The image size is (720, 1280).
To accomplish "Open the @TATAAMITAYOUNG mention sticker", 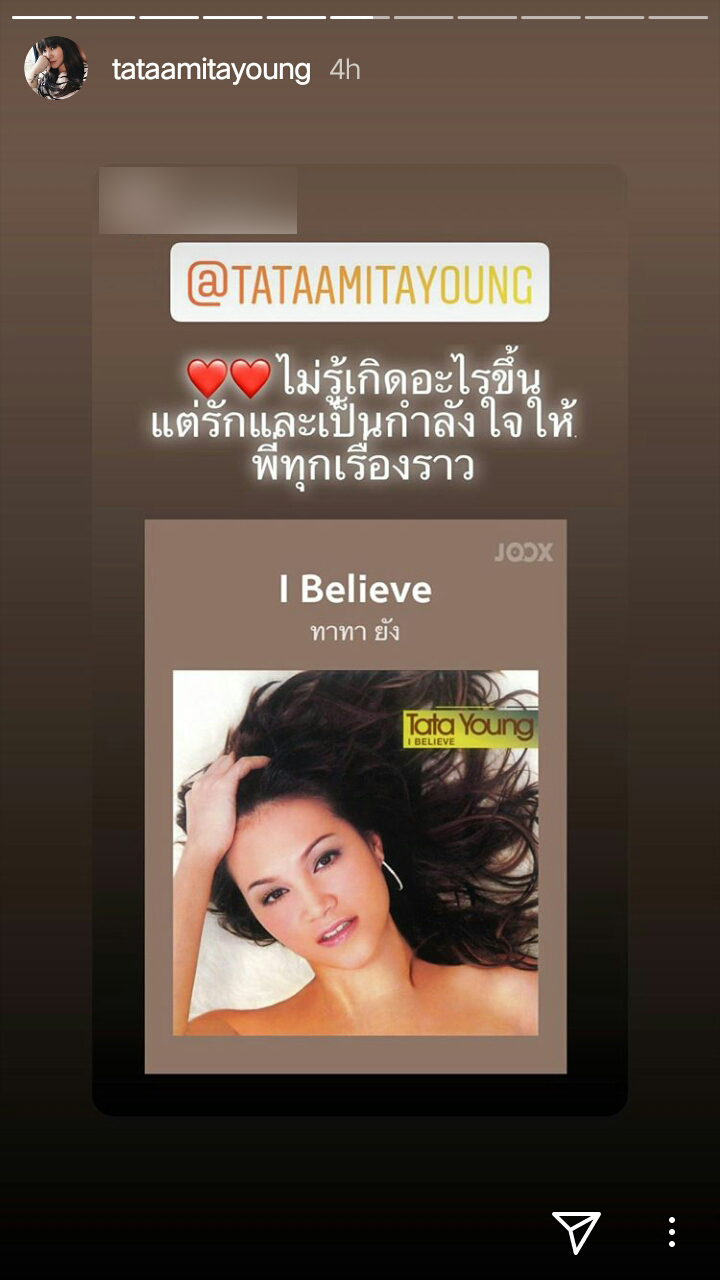I will coord(362,281).
